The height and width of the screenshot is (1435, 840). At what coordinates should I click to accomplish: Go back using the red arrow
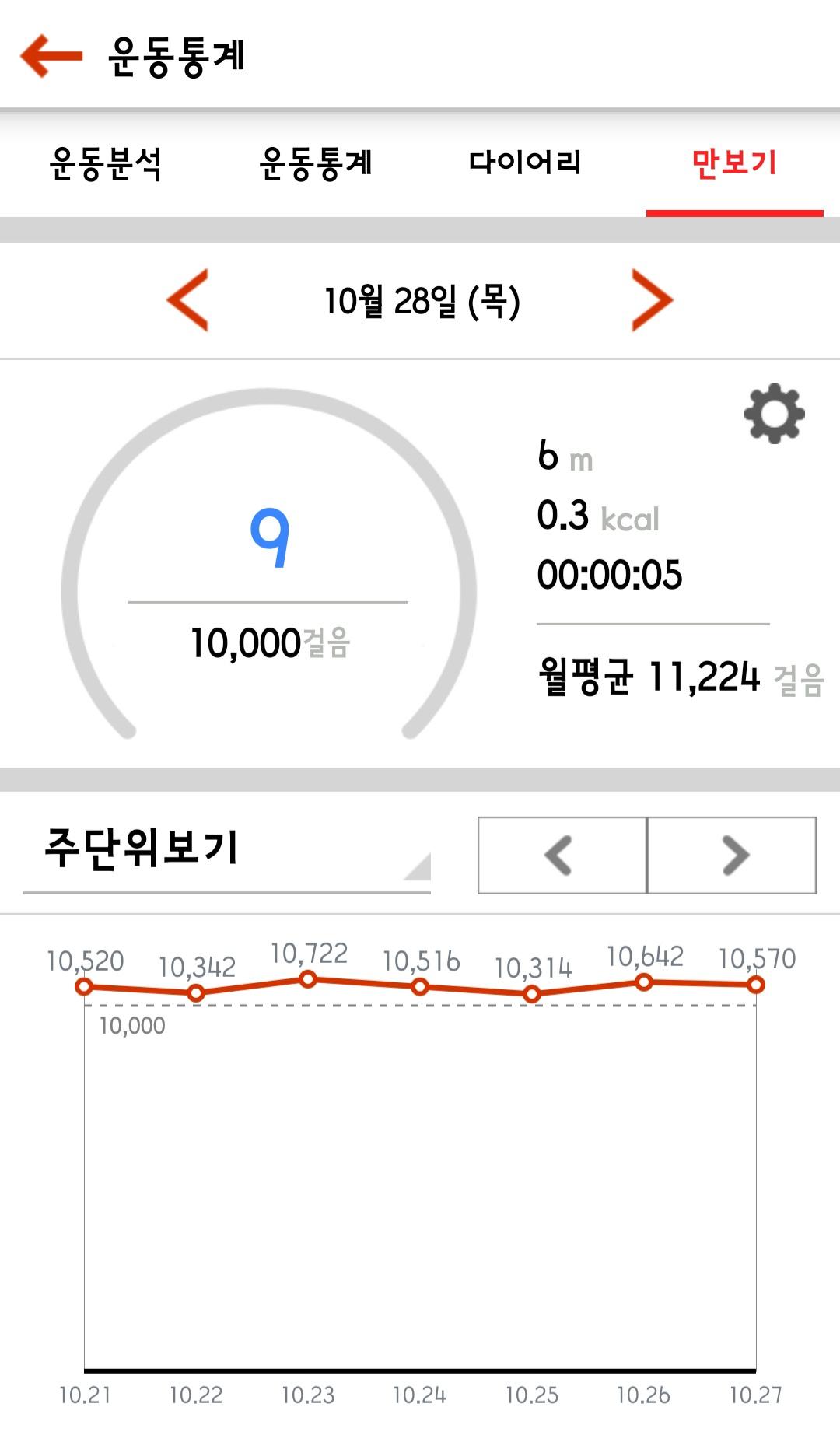click(x=51, y=56)
